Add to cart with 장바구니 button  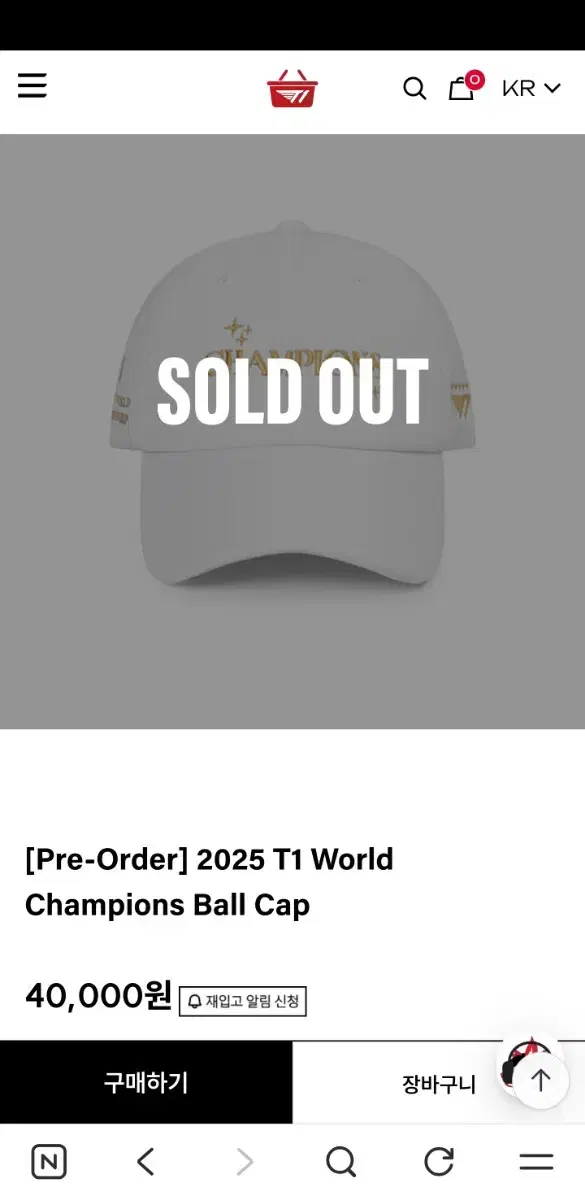[x=439, y=1083]
